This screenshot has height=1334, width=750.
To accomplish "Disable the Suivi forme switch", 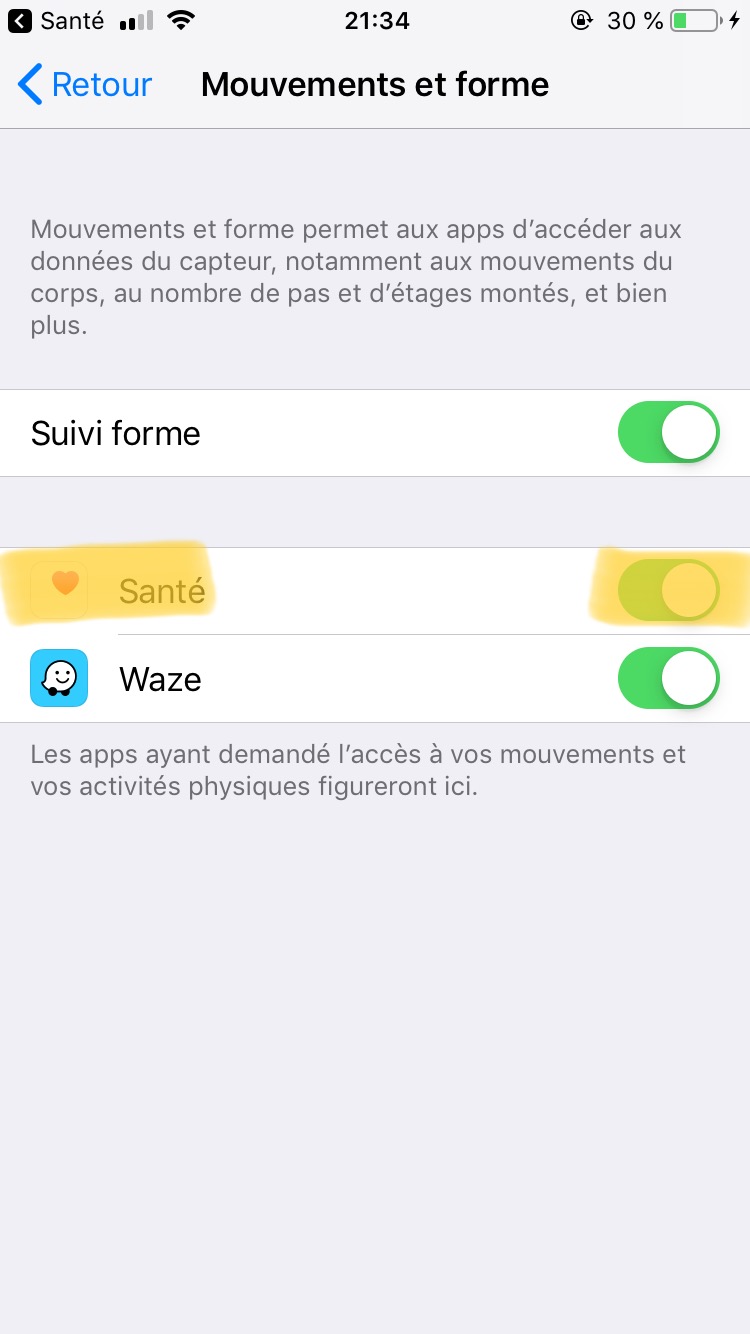I will pos(668,433).
